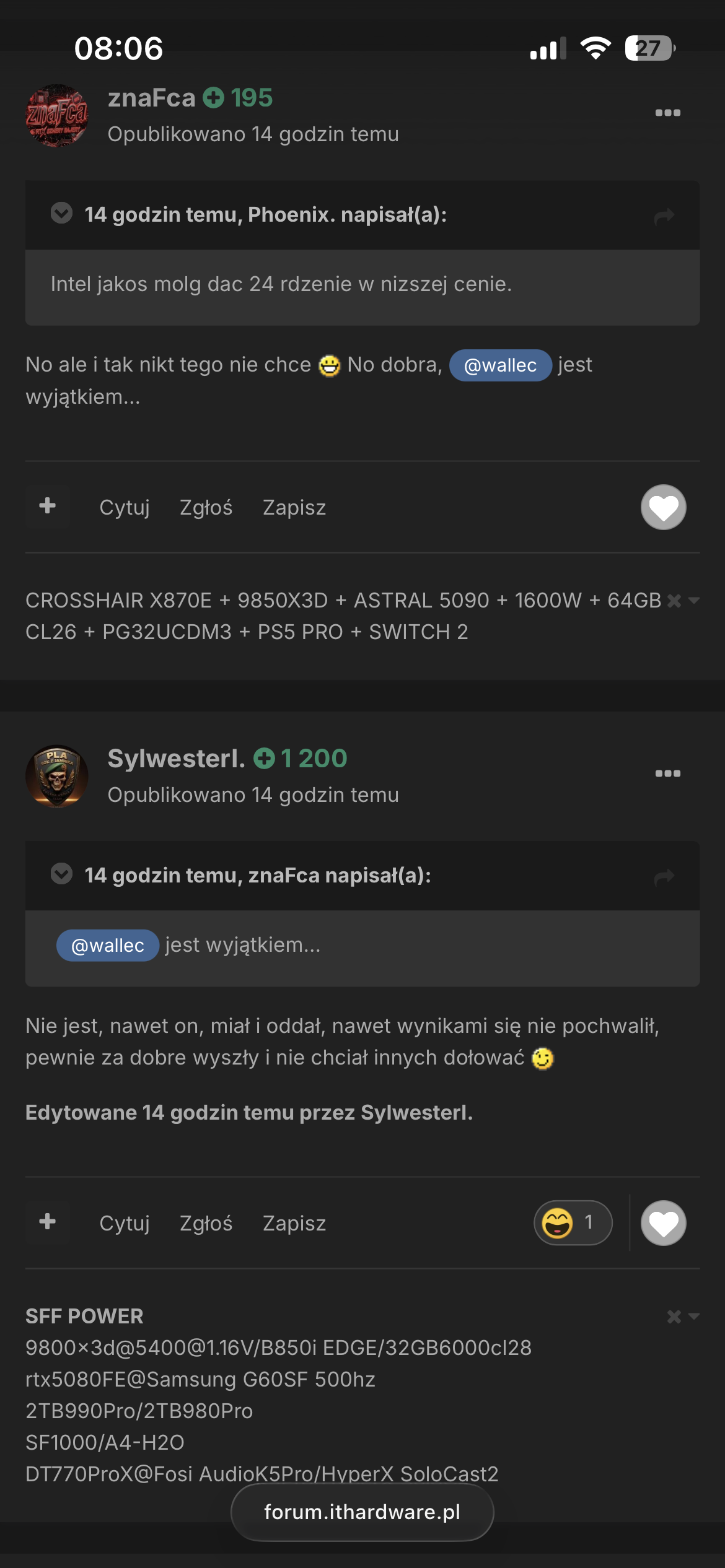The width and height of the screenshot is (725, 1568).
Task: Go to Phoenix's quoted post
Action: click(664, 216)
